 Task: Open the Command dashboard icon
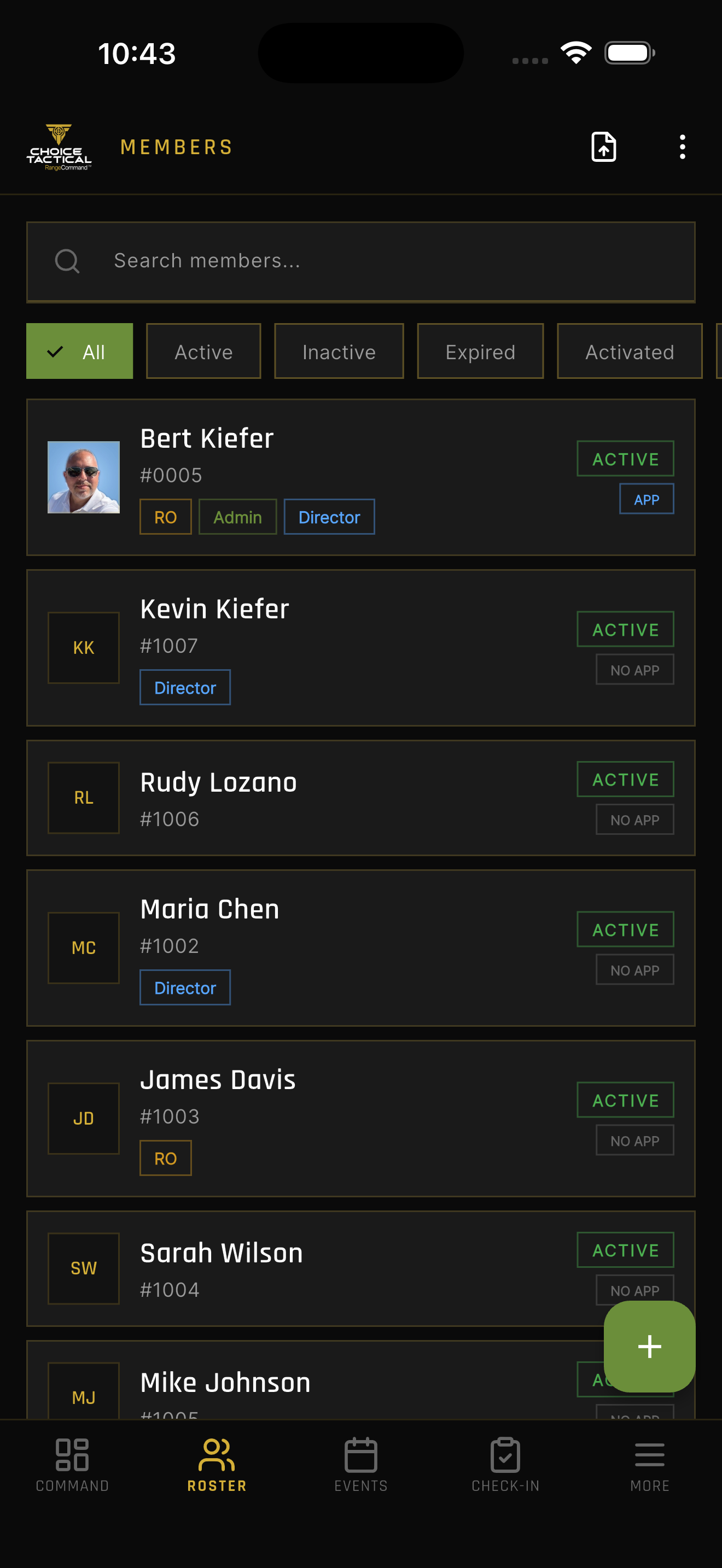pos(72,1456)
